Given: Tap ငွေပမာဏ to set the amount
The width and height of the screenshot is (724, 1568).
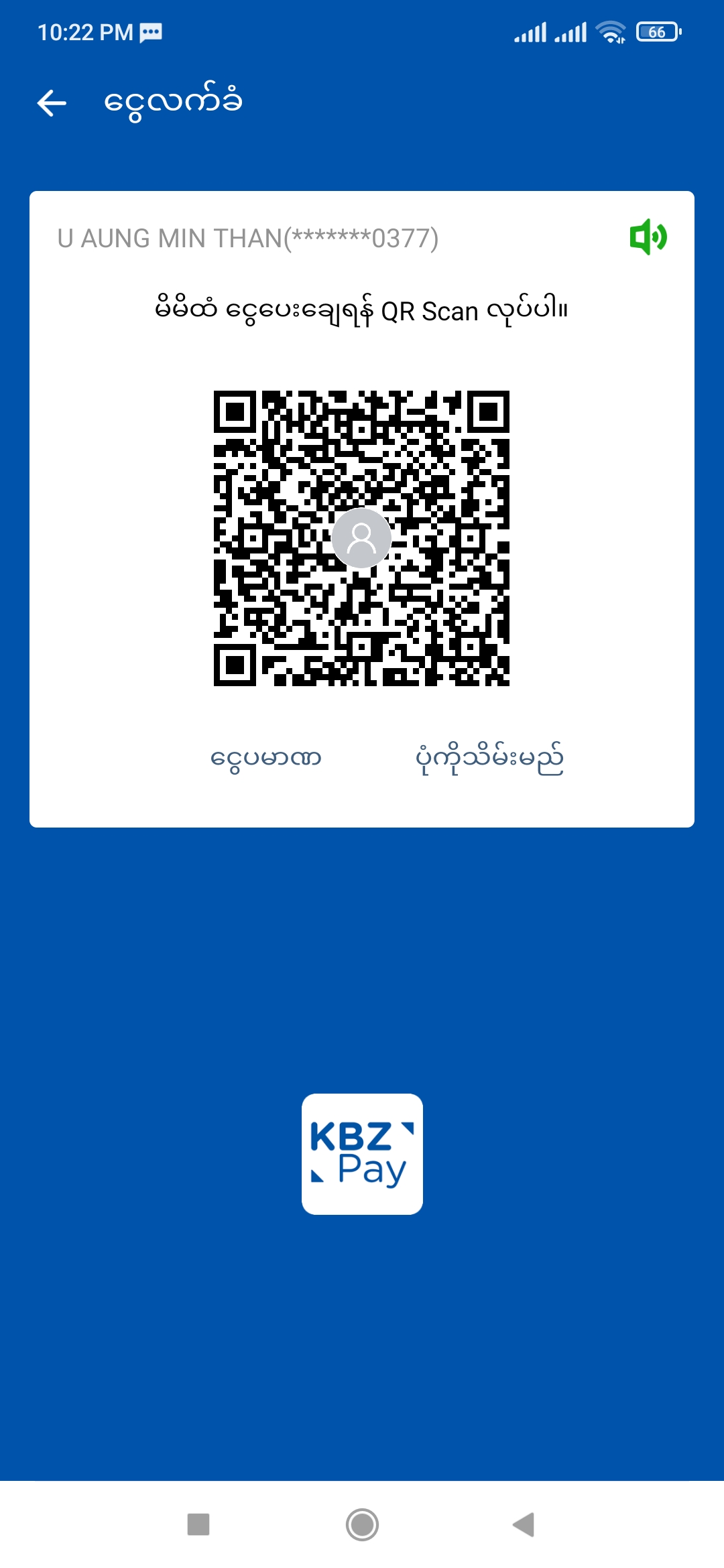Looking at the screenshot, I should pyautogui.click(x=266, y=759).
